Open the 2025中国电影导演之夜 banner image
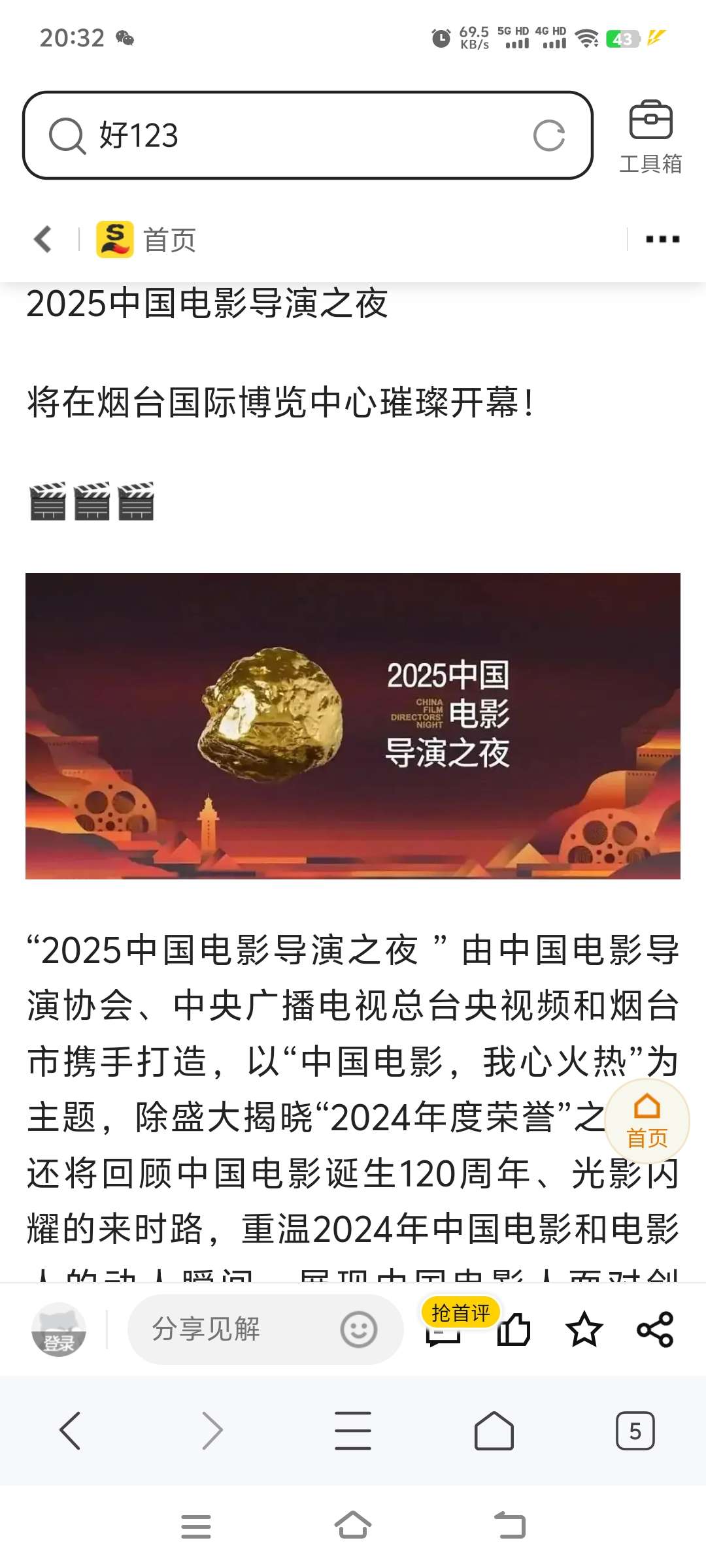 [x=353, y=725]
